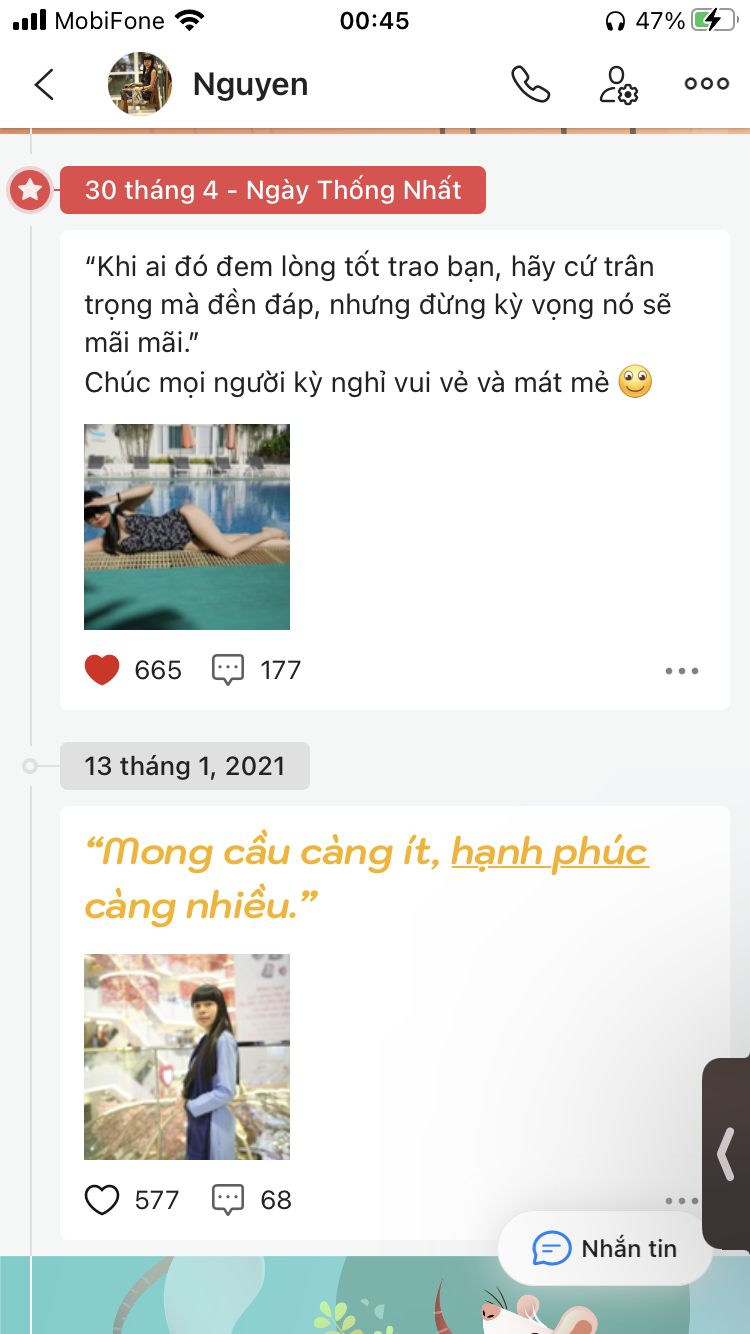This screenshot has width=750, height=1334.
Task: Start a voice call with Nguyen
Action: tap(531, 87)
